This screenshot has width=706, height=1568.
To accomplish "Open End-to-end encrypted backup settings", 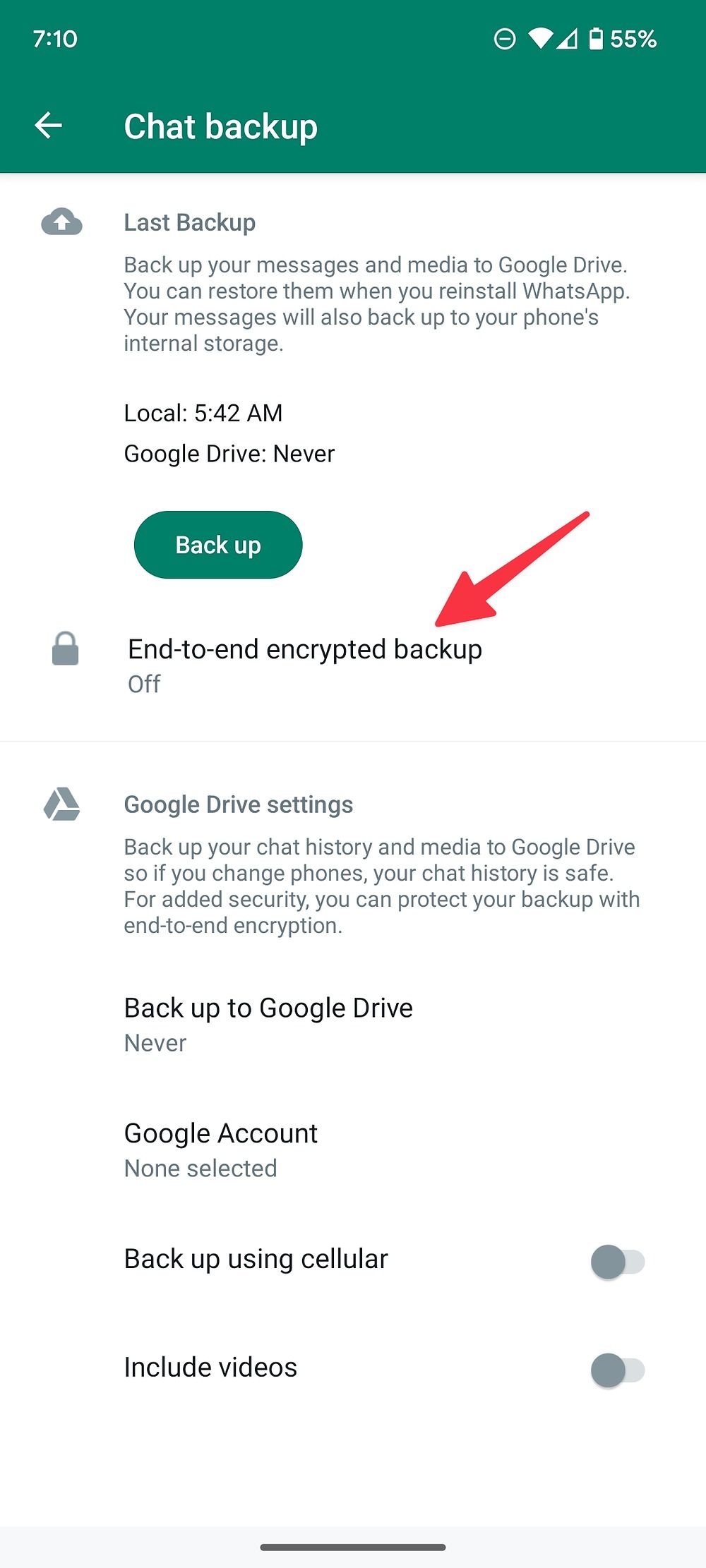I will [353, 665].
